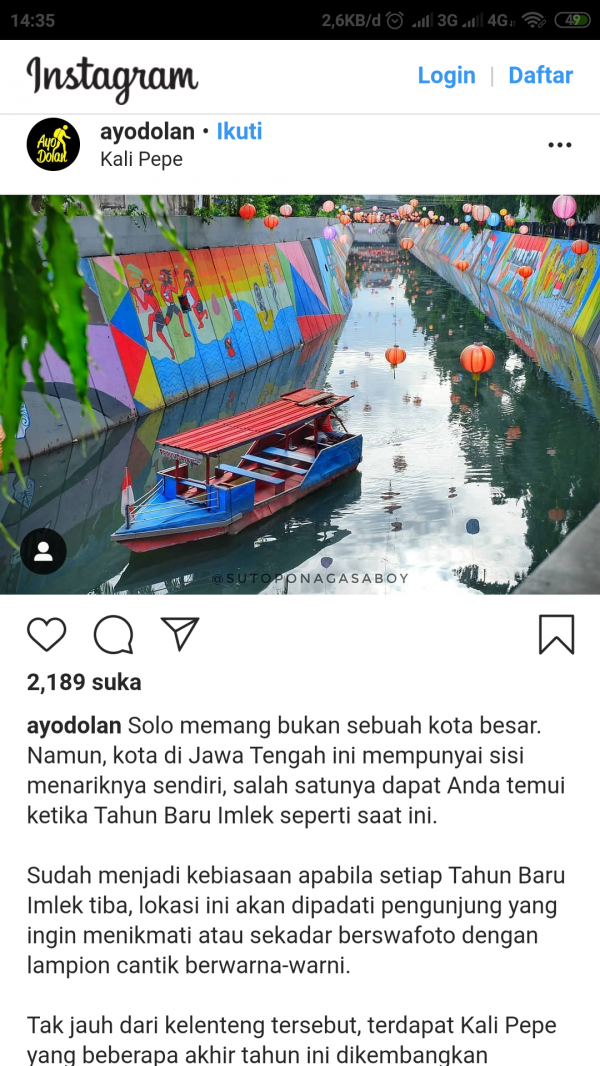Show tagged people on the photo
Screen dimensions: 600x1066
click(43, 551)
